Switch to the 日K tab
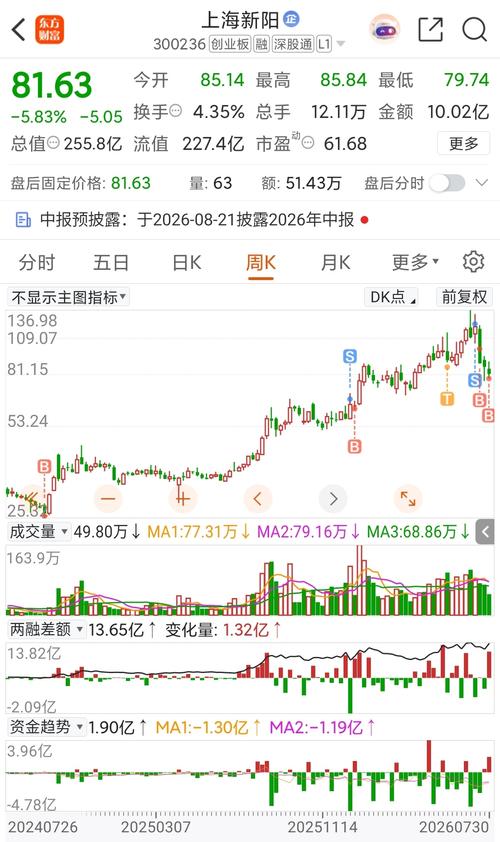This screenshot has width=500, height=842. (x=186, y=263)
